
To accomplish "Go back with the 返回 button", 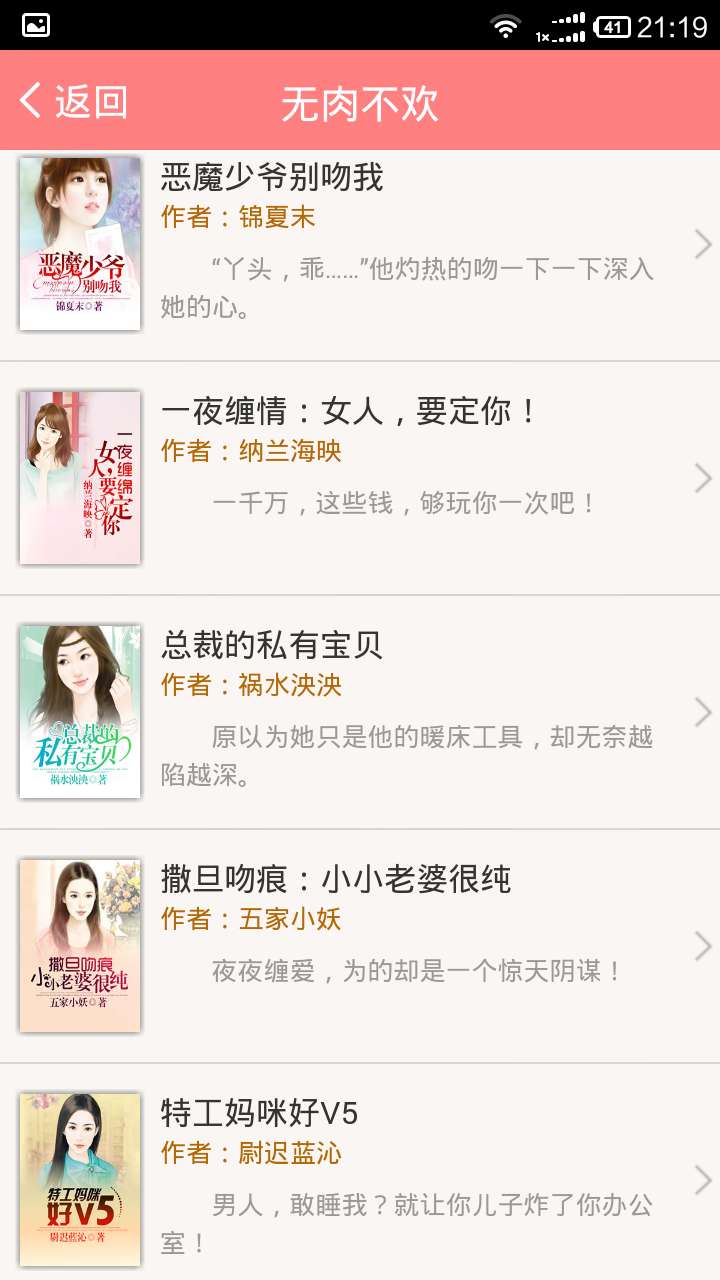I will (74, 101).
